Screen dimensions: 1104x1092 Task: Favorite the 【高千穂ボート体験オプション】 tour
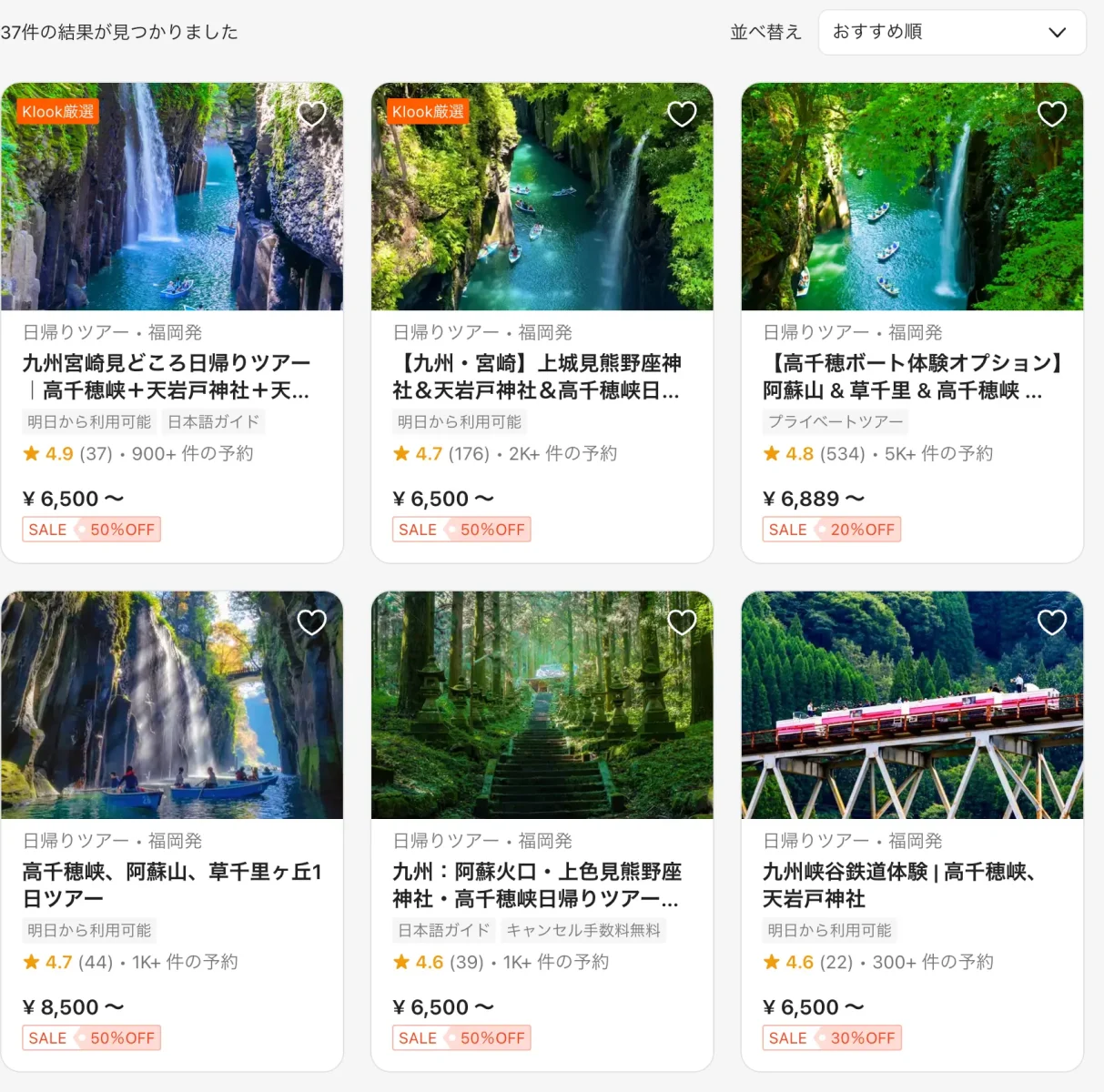(1052, 114)
